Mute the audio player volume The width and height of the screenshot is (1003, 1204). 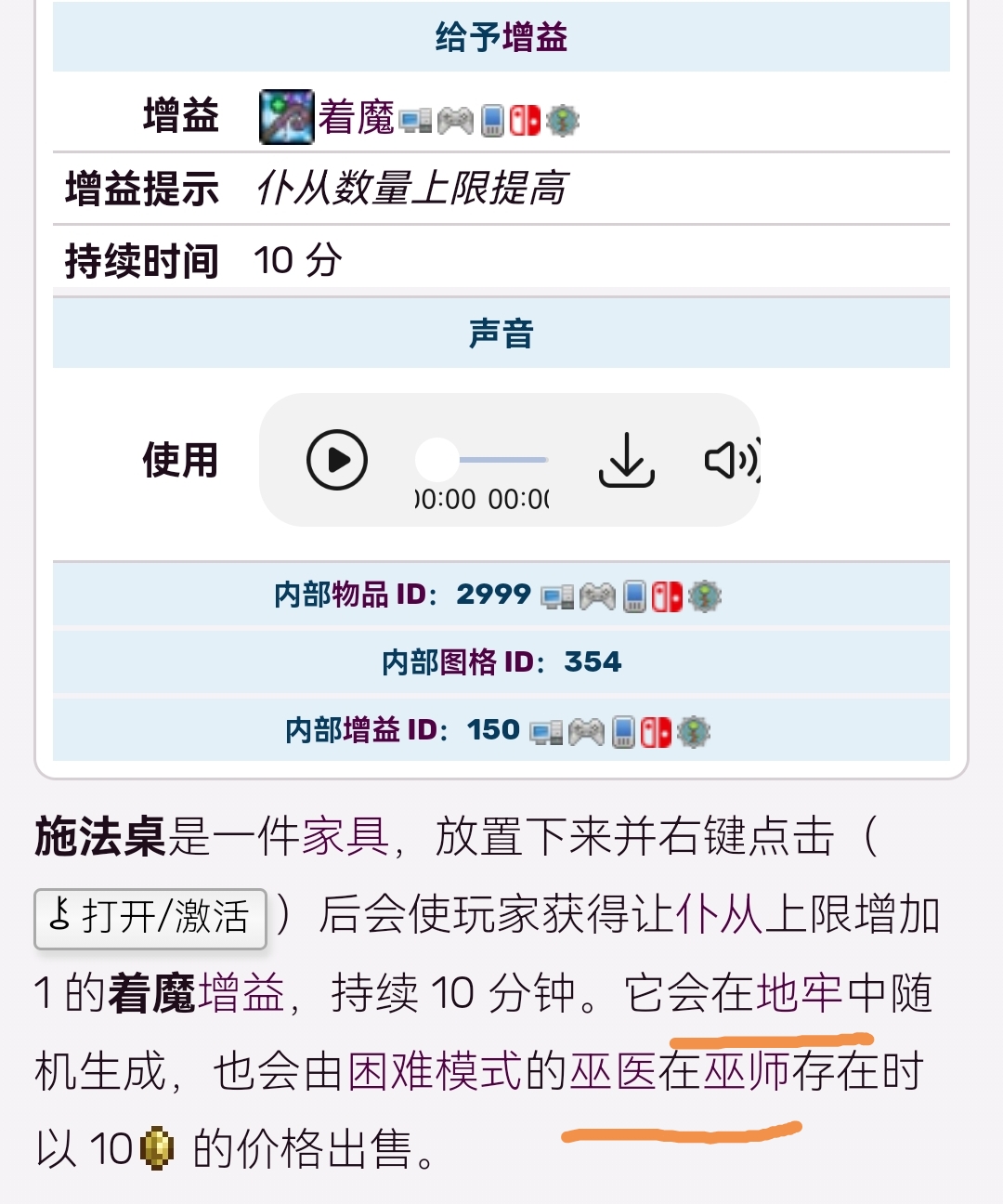tap(729, 460)
